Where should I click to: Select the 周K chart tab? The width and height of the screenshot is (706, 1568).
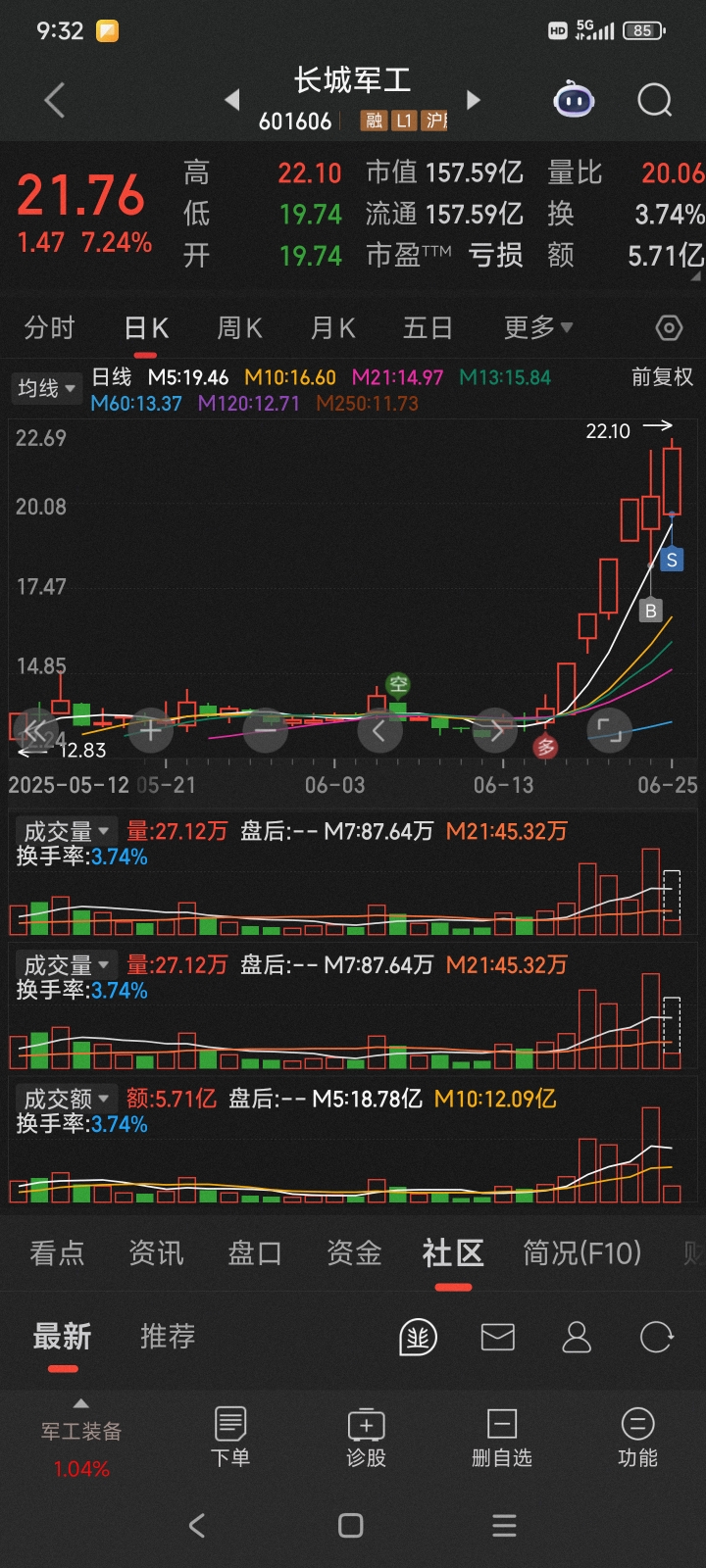(x=239, y=327)
